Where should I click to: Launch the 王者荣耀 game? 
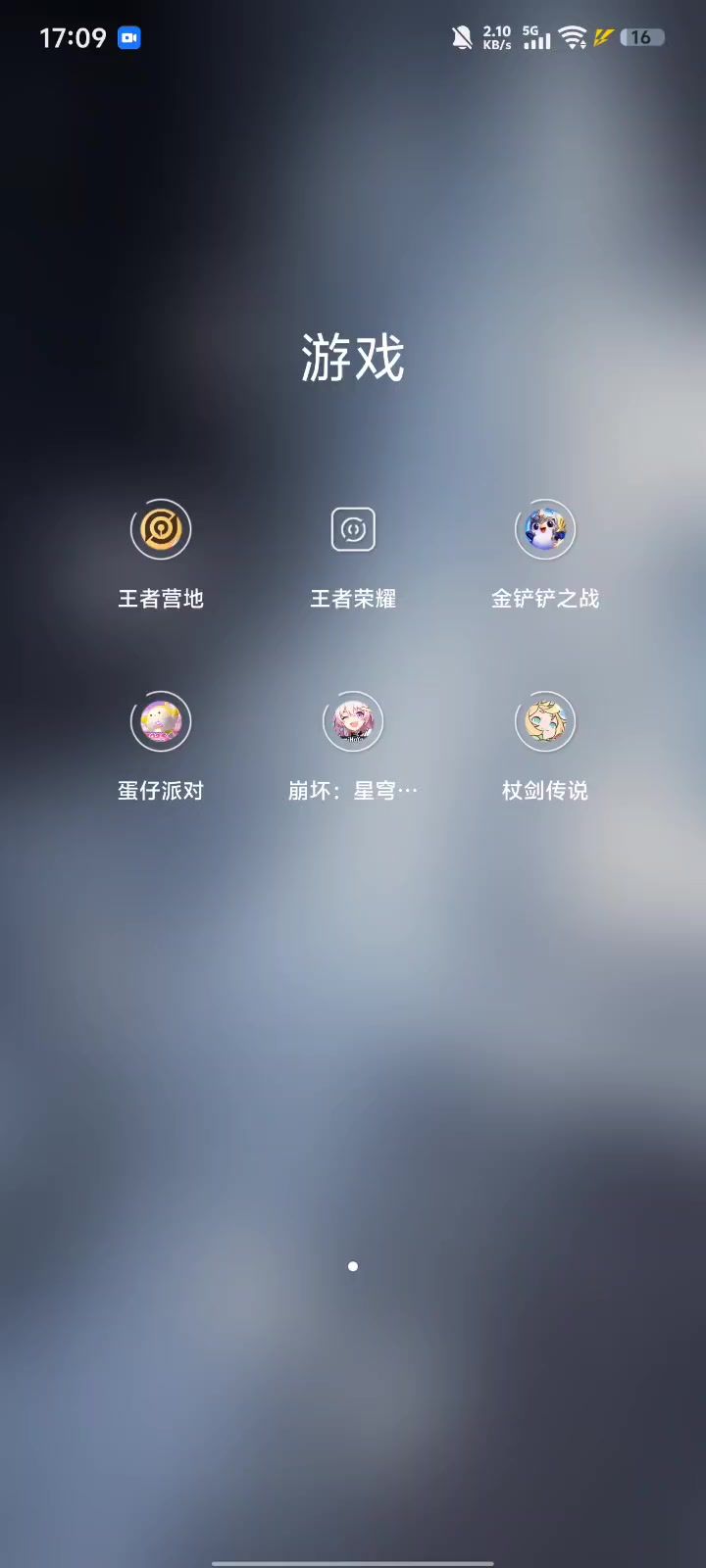[353, 529]
